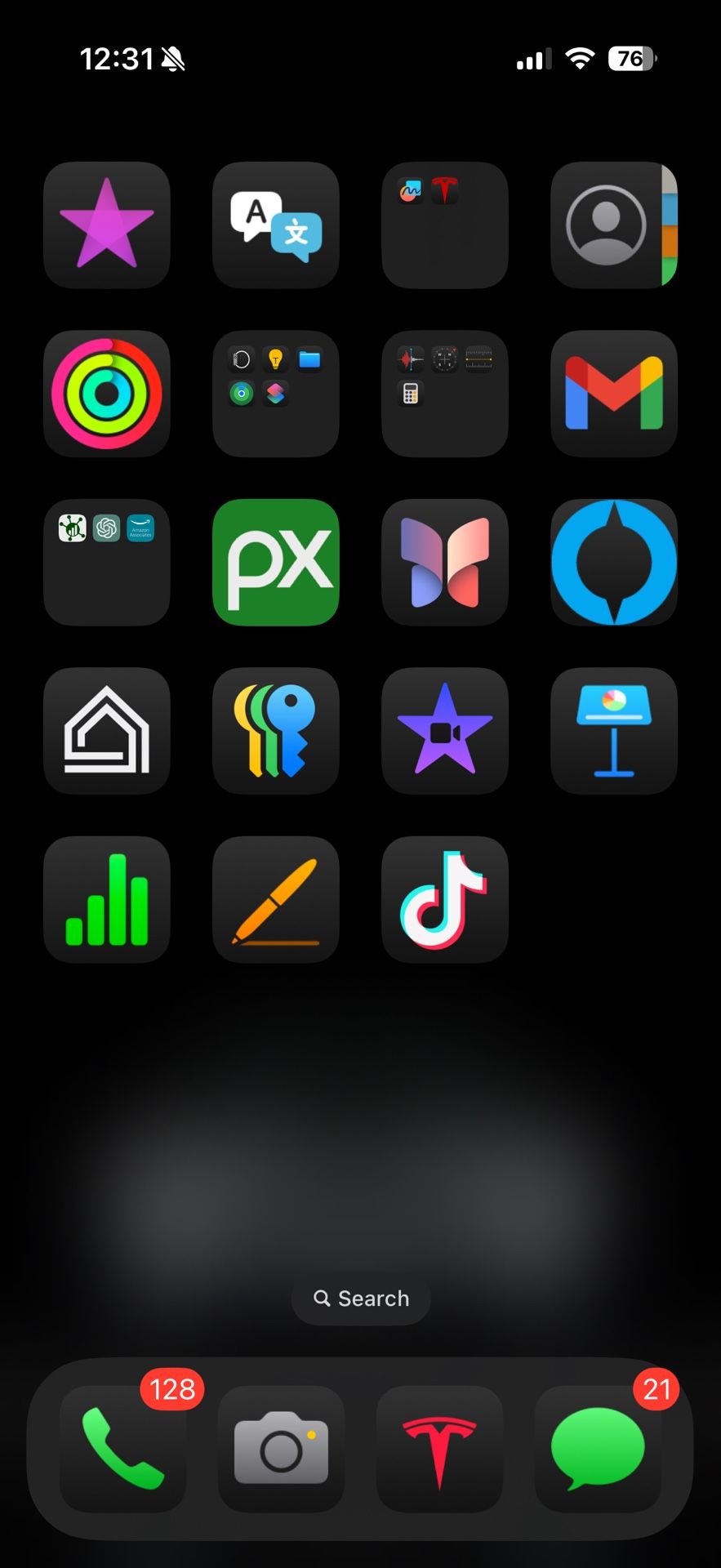Open Keynote

point(613,731)
